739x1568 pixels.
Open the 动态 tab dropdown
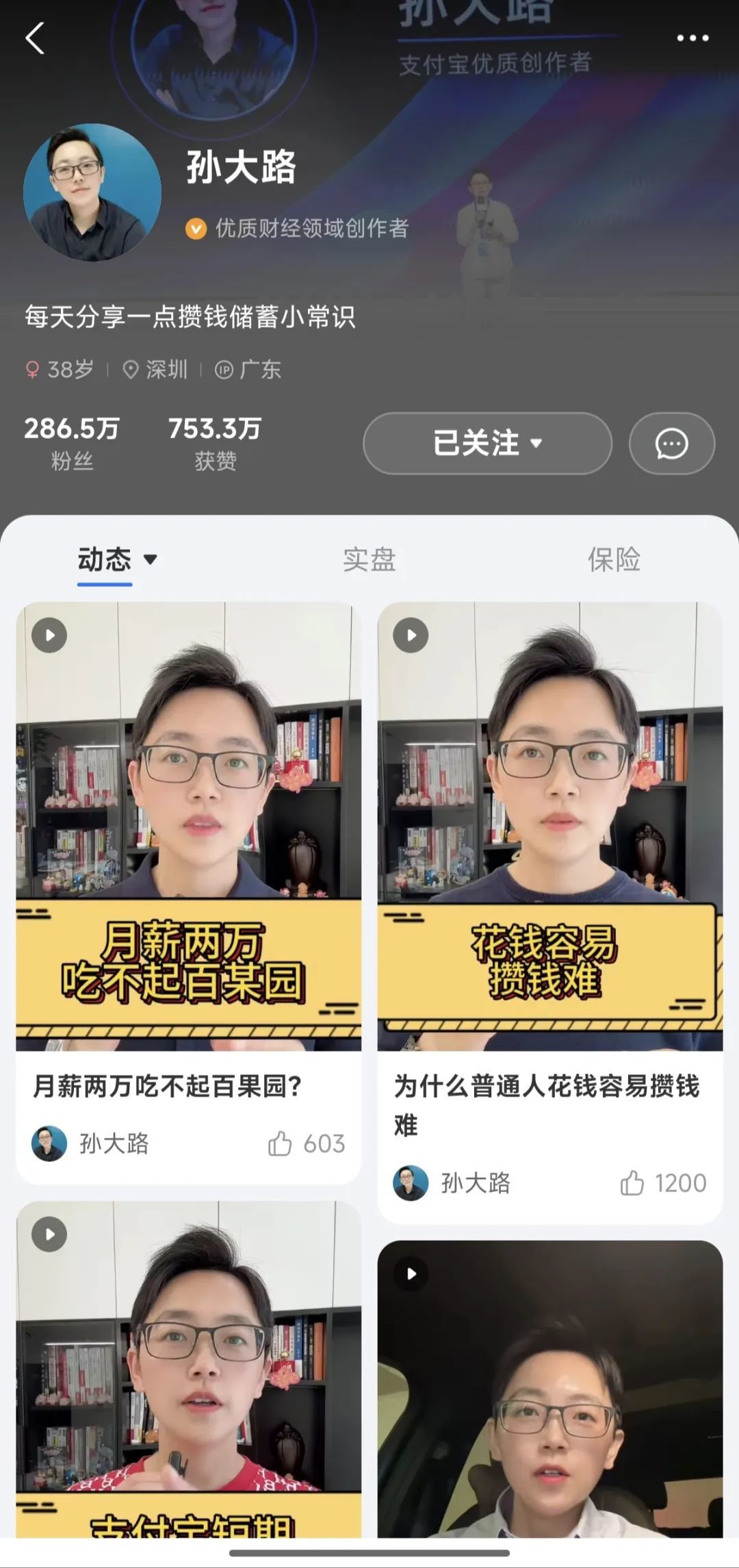[117, 559]
